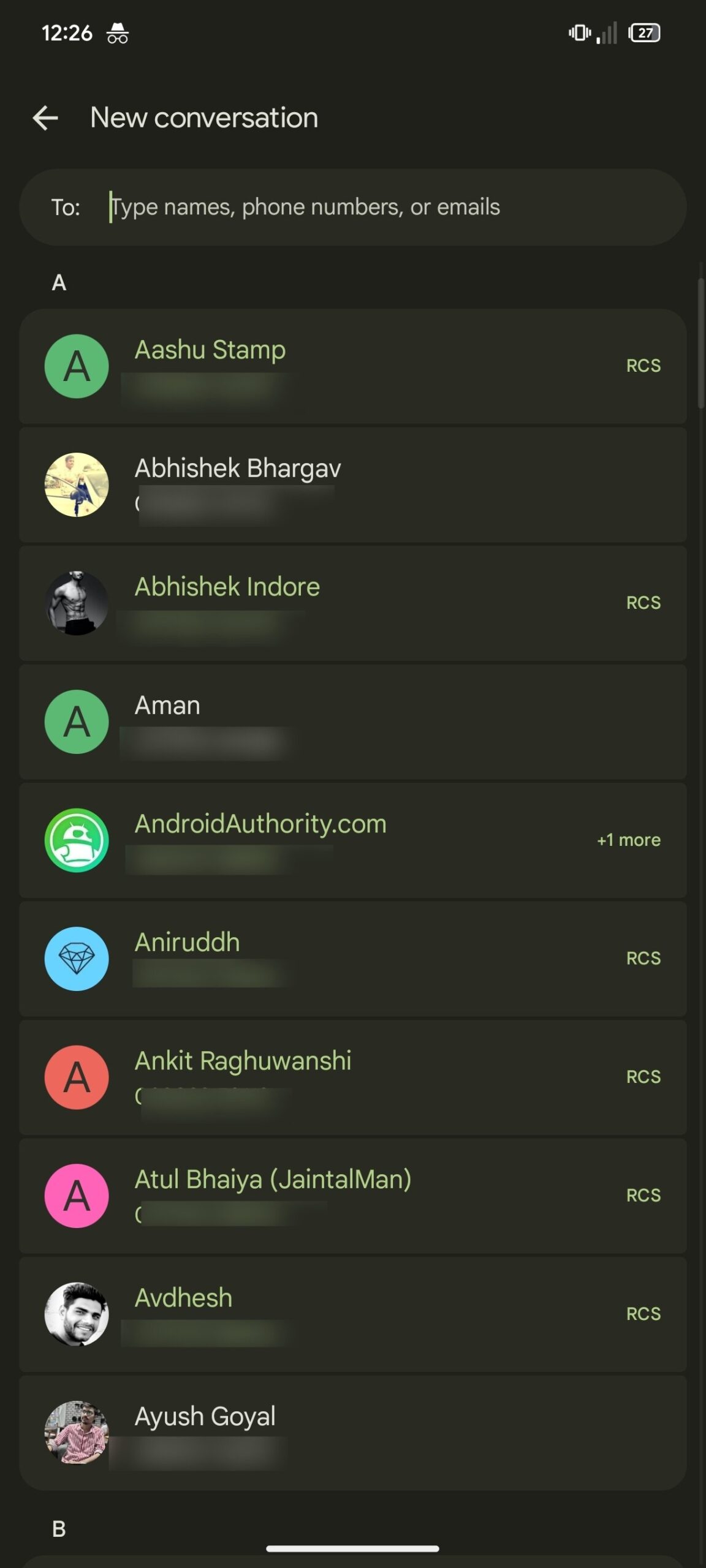Select Aniruddh as recipient
706x1568 pixels.
click(353, 959)
